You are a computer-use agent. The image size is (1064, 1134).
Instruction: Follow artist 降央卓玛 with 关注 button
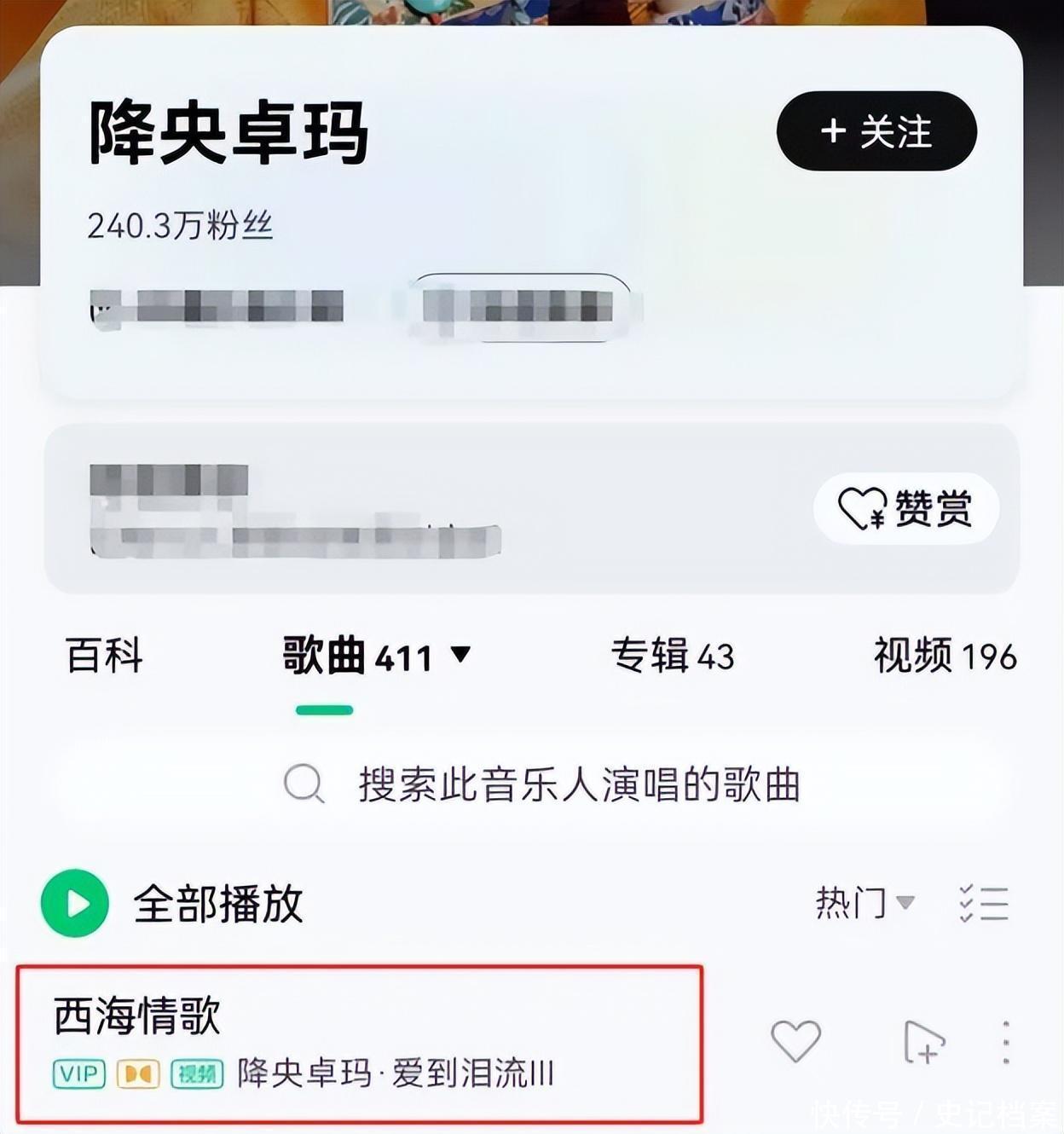coord(876,132)
